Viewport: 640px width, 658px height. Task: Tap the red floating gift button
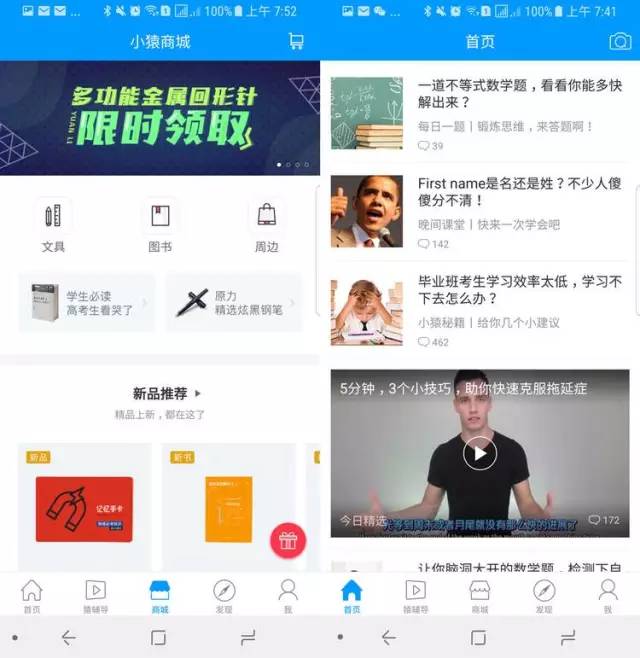(288, 541)
